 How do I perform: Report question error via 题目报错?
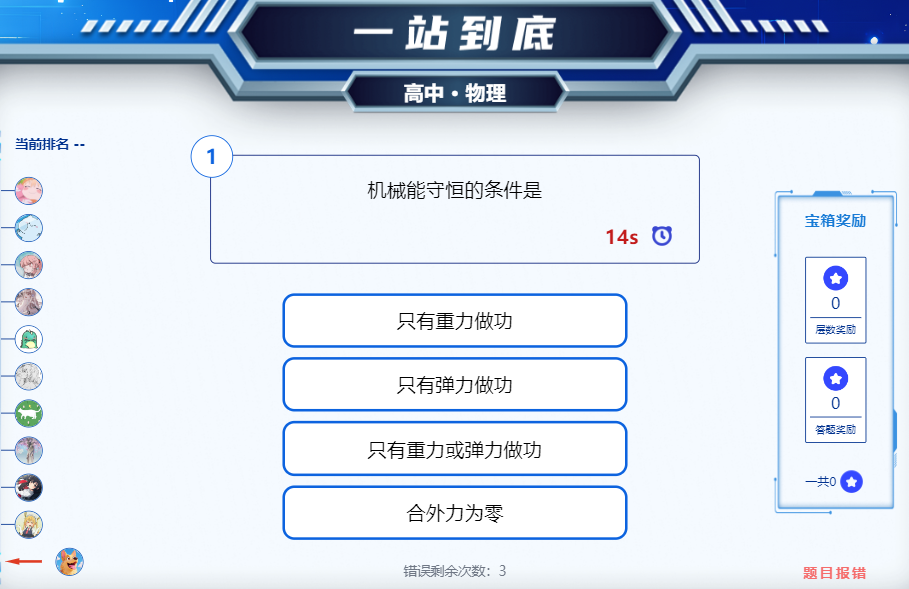(x=834, y=573)
